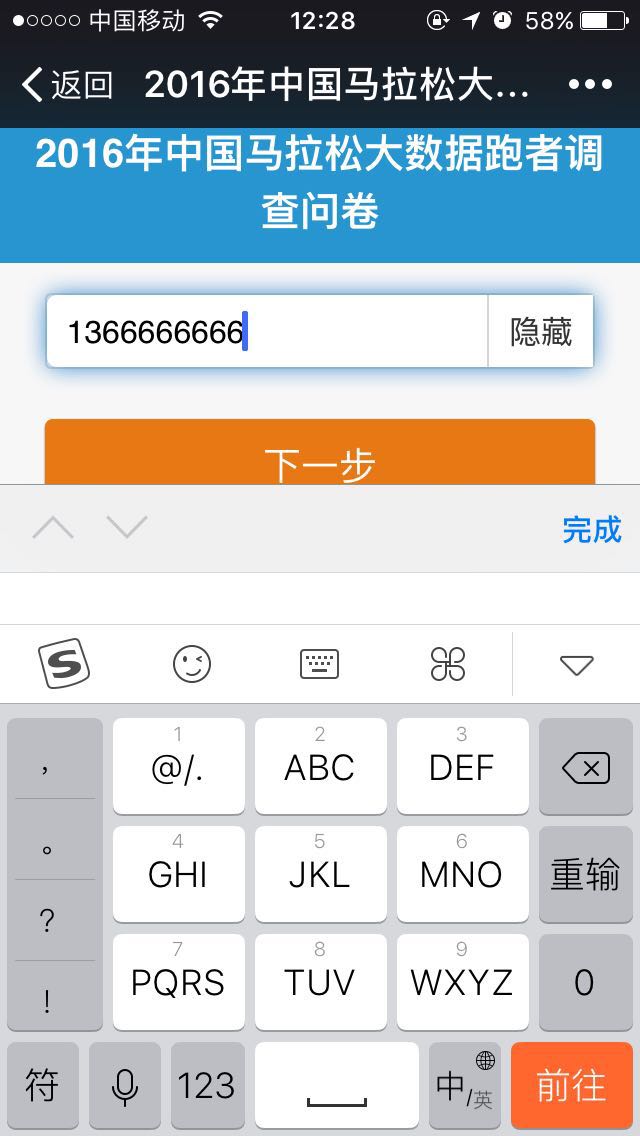Screen dimensions: 640x1136
Task: Open the four-petal command tools icon
Action: pyautogui.click(x=448, y=664)
